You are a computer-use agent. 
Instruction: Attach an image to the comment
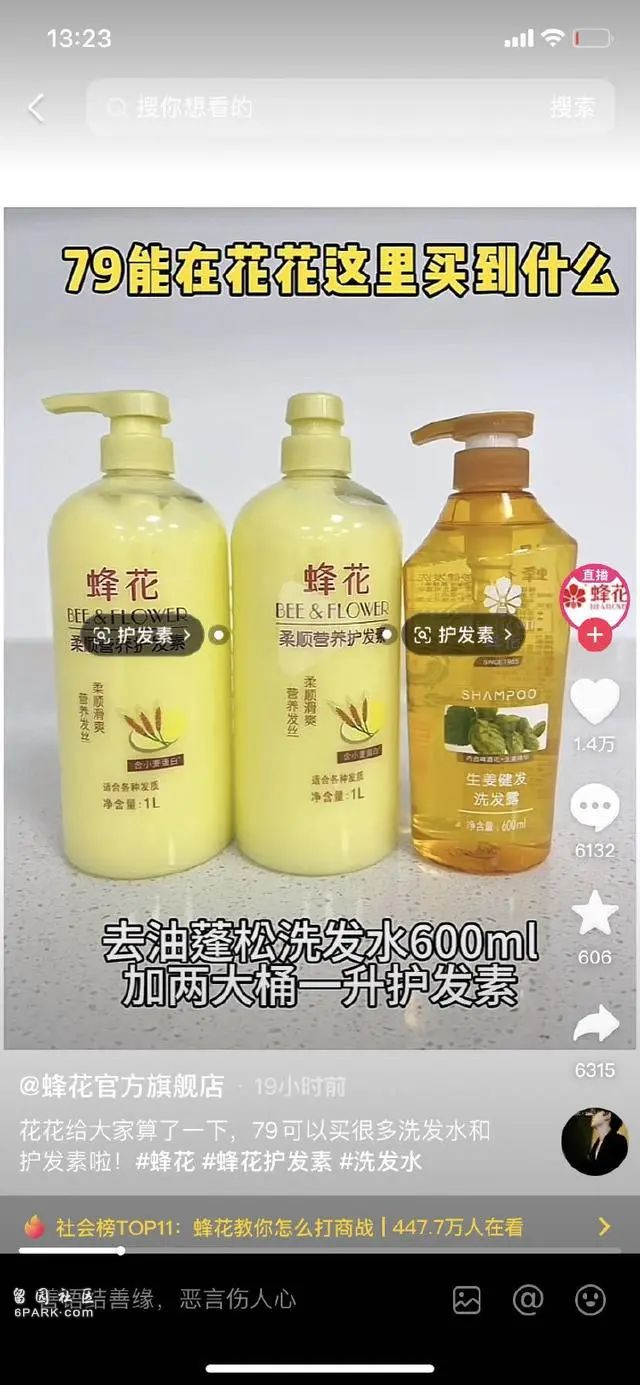click(467, 1299)
